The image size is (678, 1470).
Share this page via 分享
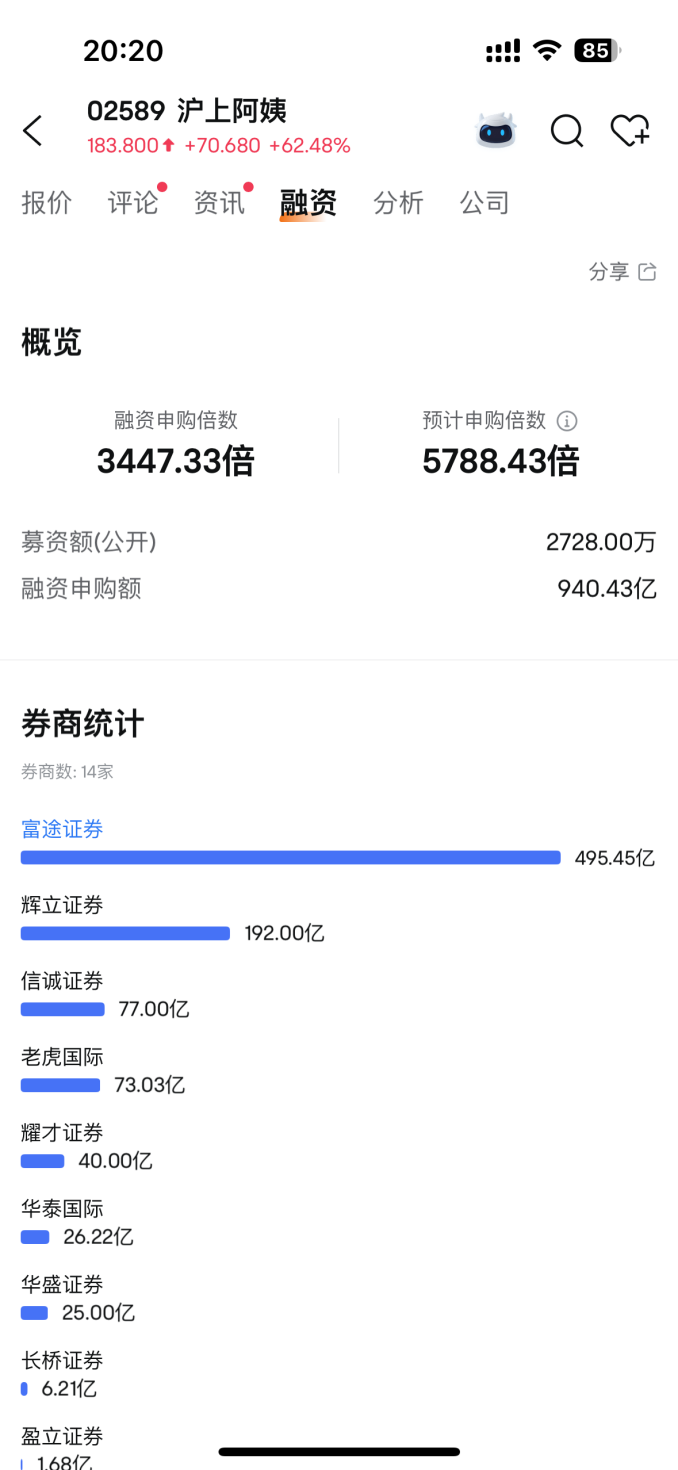coord(622,272)
